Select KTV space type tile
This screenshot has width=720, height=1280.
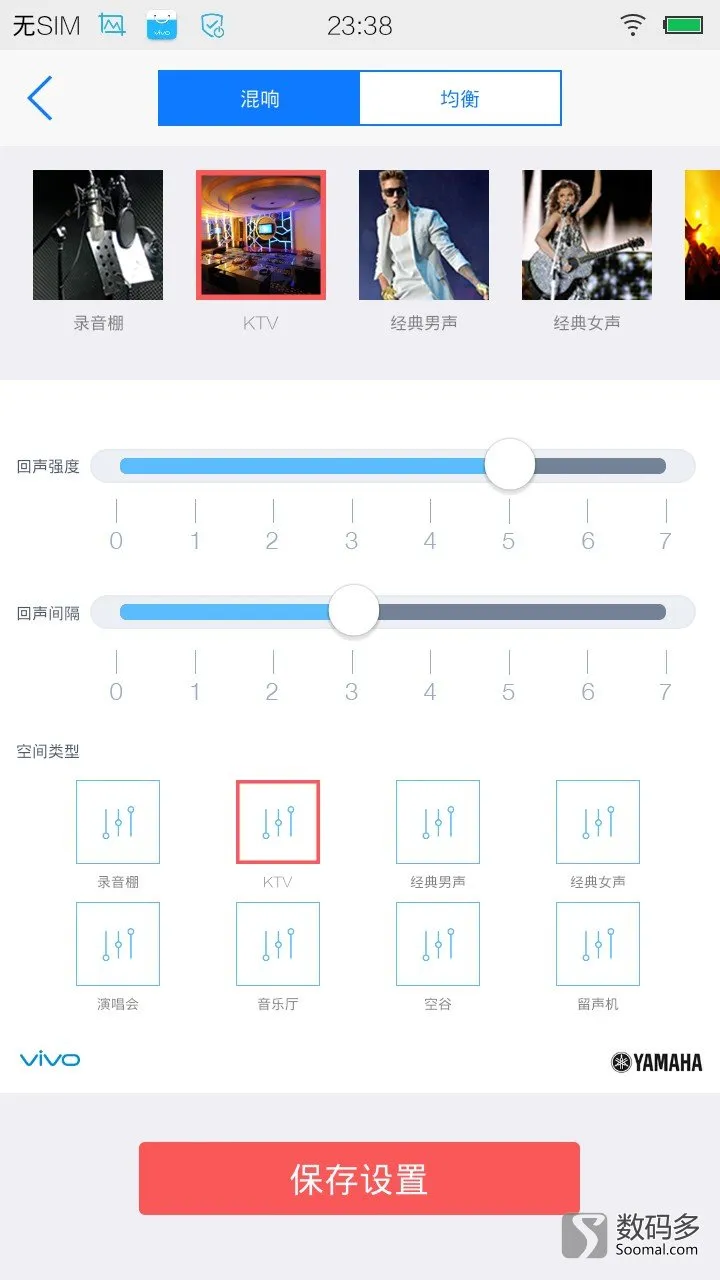[278, 822]
